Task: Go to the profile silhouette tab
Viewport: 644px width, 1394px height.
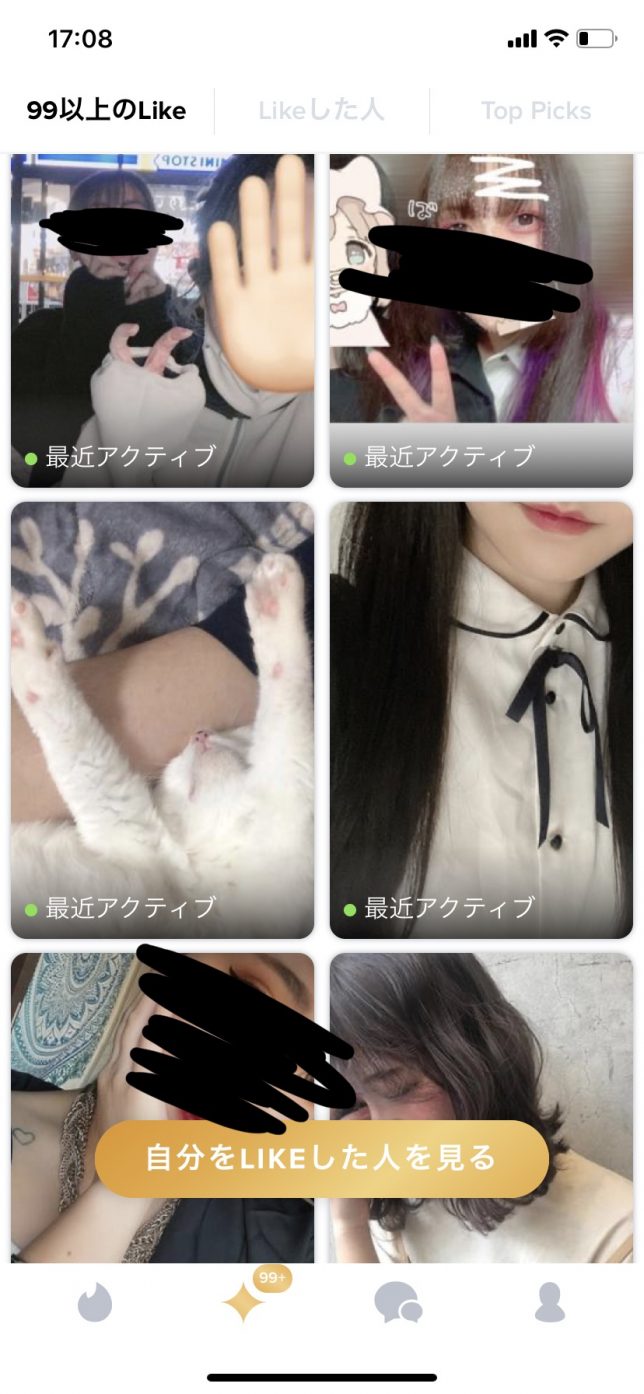Action: point(549,1304)
